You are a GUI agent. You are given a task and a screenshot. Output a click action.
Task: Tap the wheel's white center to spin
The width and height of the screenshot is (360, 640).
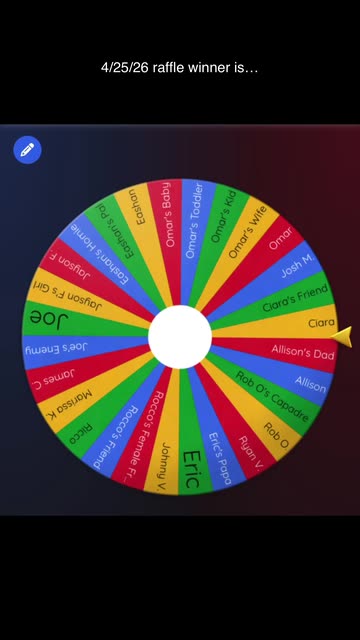pos(180,337)
